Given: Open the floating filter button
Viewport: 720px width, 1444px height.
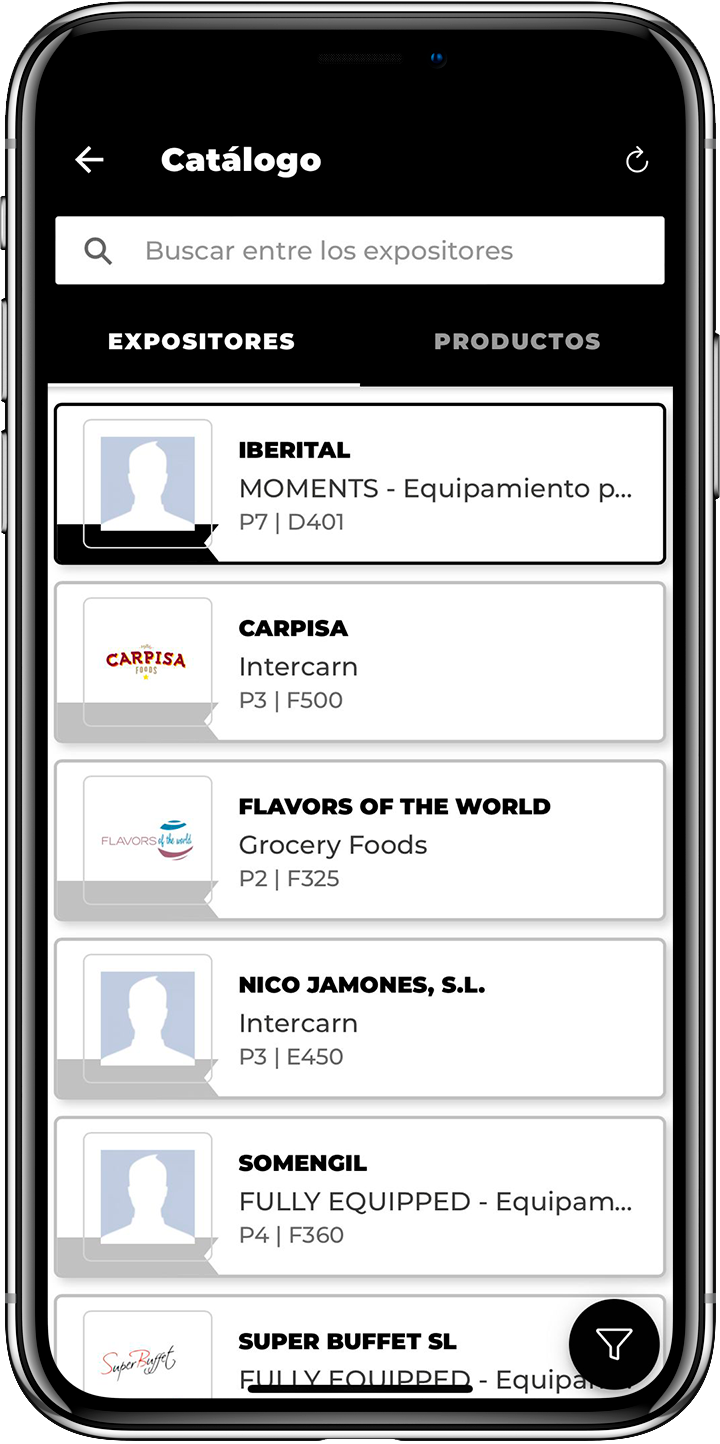Looking at the screenshot, I should coord(614,1344).
